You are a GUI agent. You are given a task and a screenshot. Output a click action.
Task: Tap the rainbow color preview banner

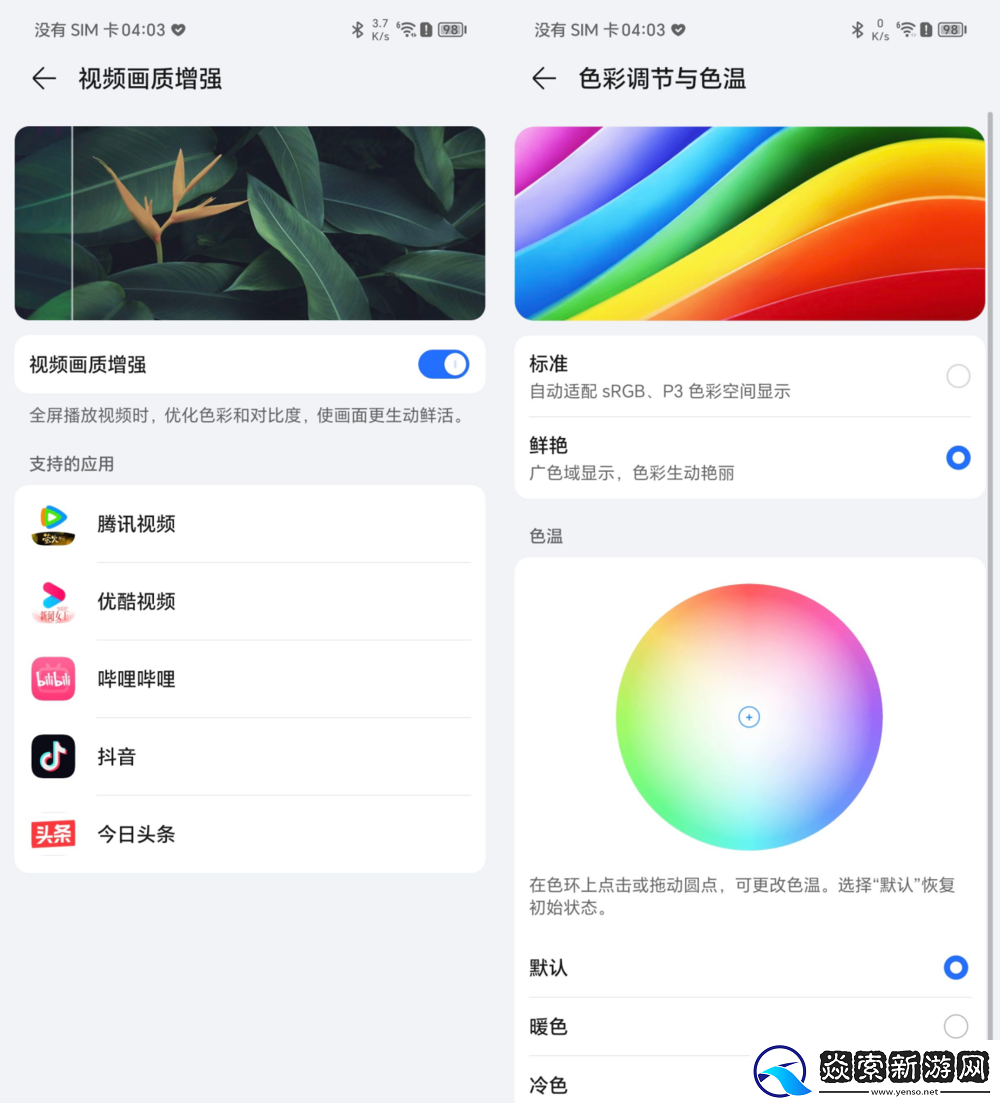[x=749, y=223]
